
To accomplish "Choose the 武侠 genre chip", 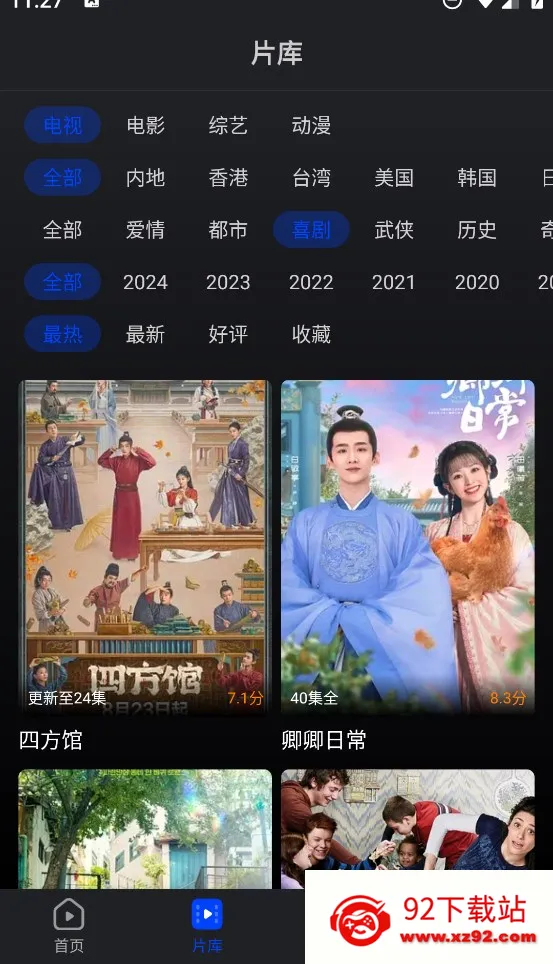I will pos(394,230).
